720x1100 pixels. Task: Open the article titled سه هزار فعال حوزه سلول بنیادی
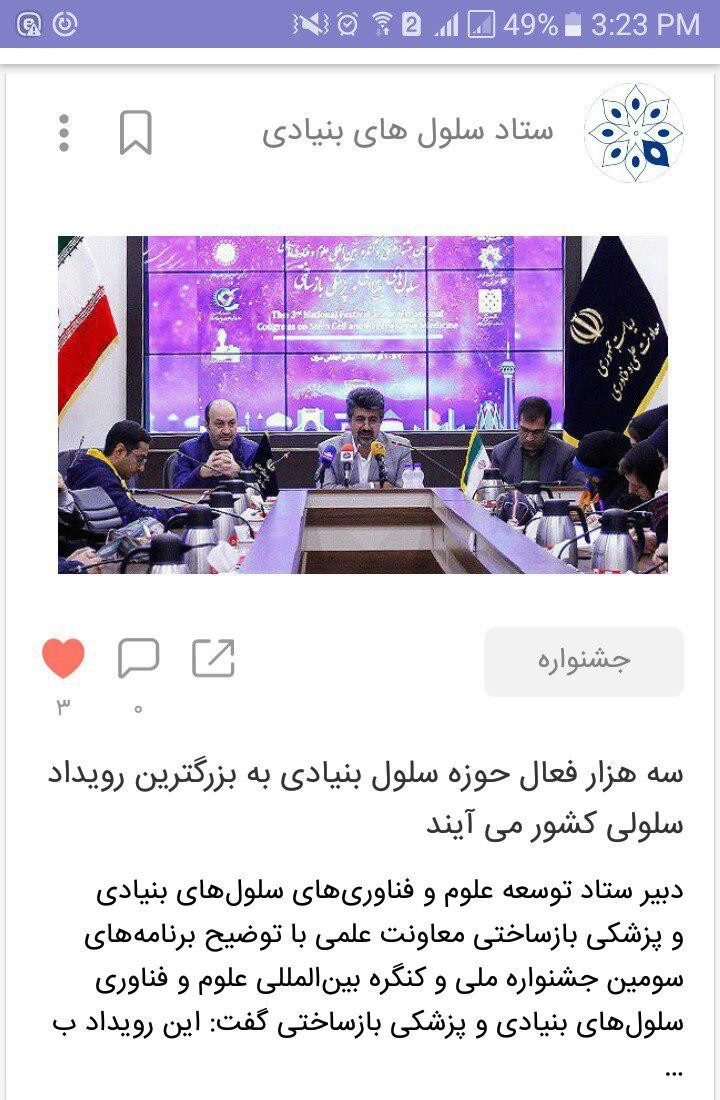(366, 798)
